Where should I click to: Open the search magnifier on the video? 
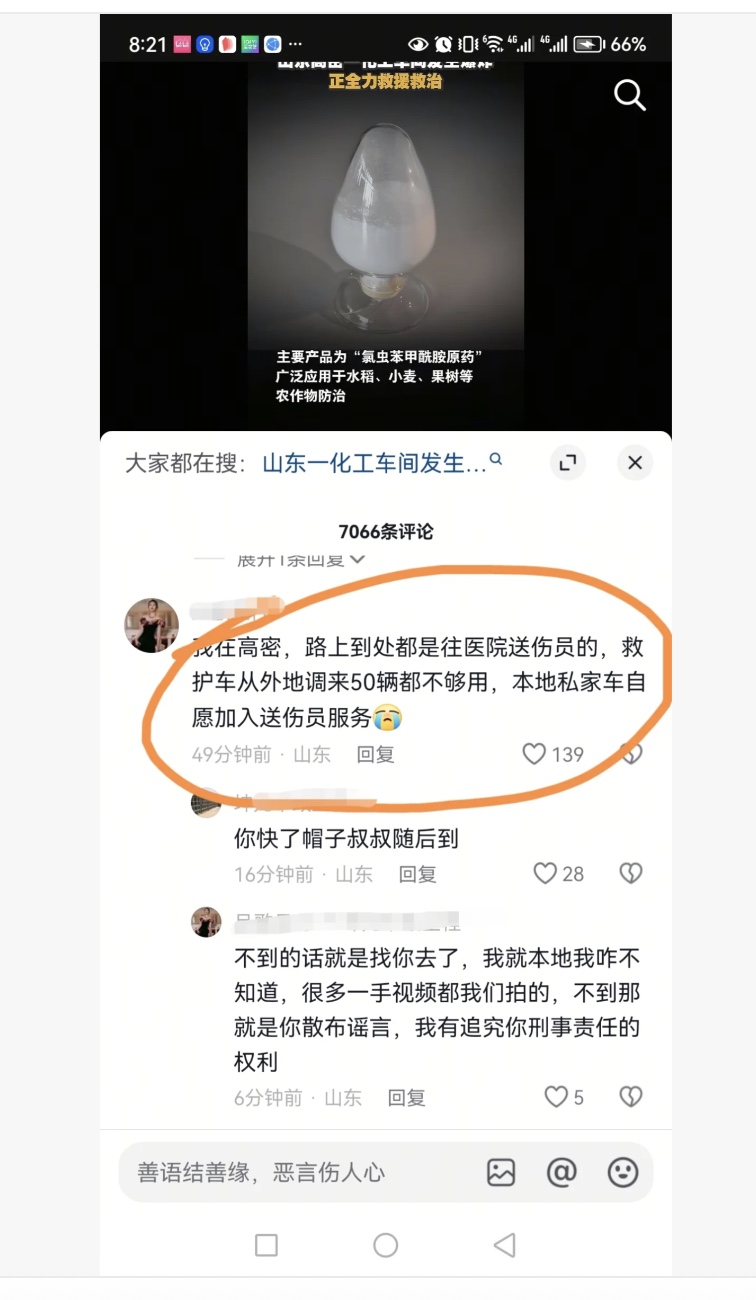(629, 96)
